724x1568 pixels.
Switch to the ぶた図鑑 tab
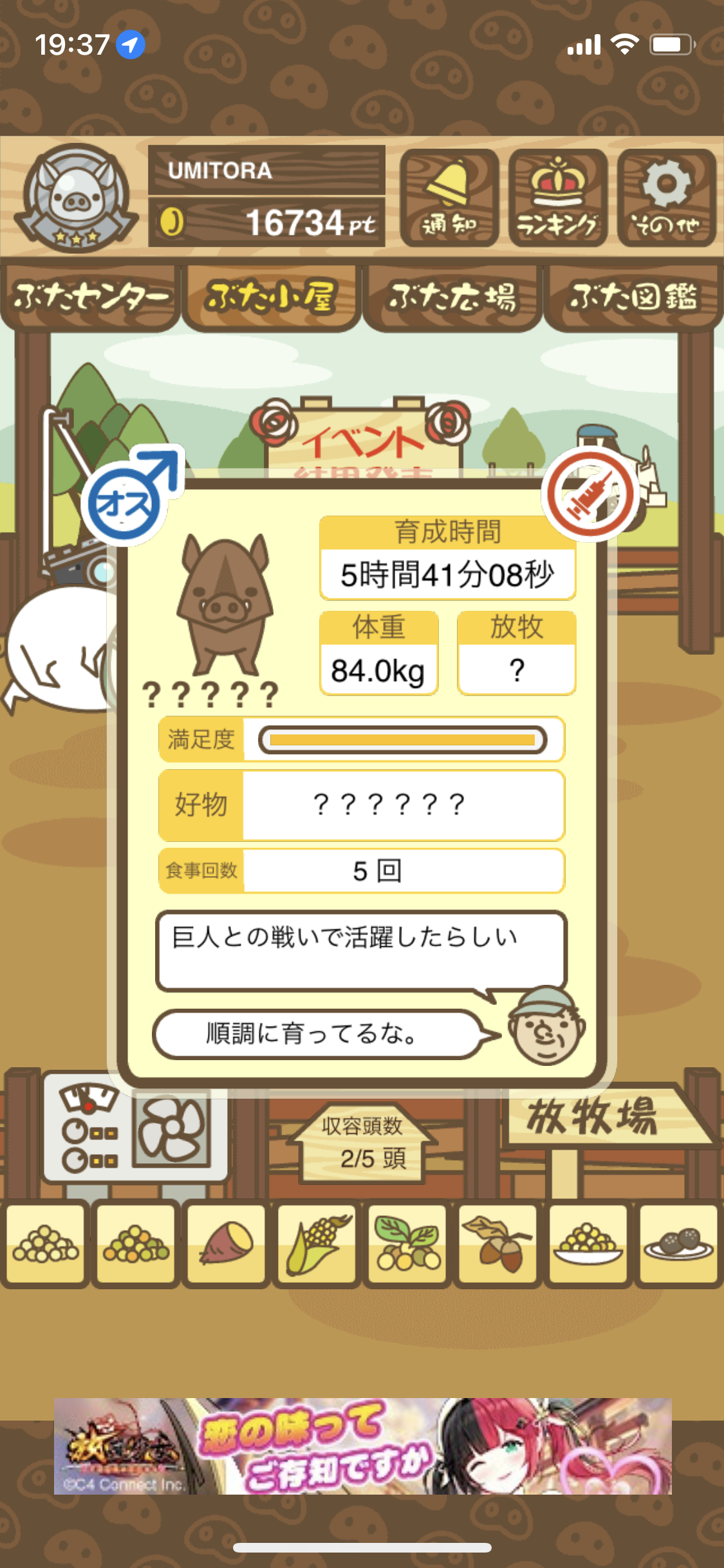[x=633, y=297]
